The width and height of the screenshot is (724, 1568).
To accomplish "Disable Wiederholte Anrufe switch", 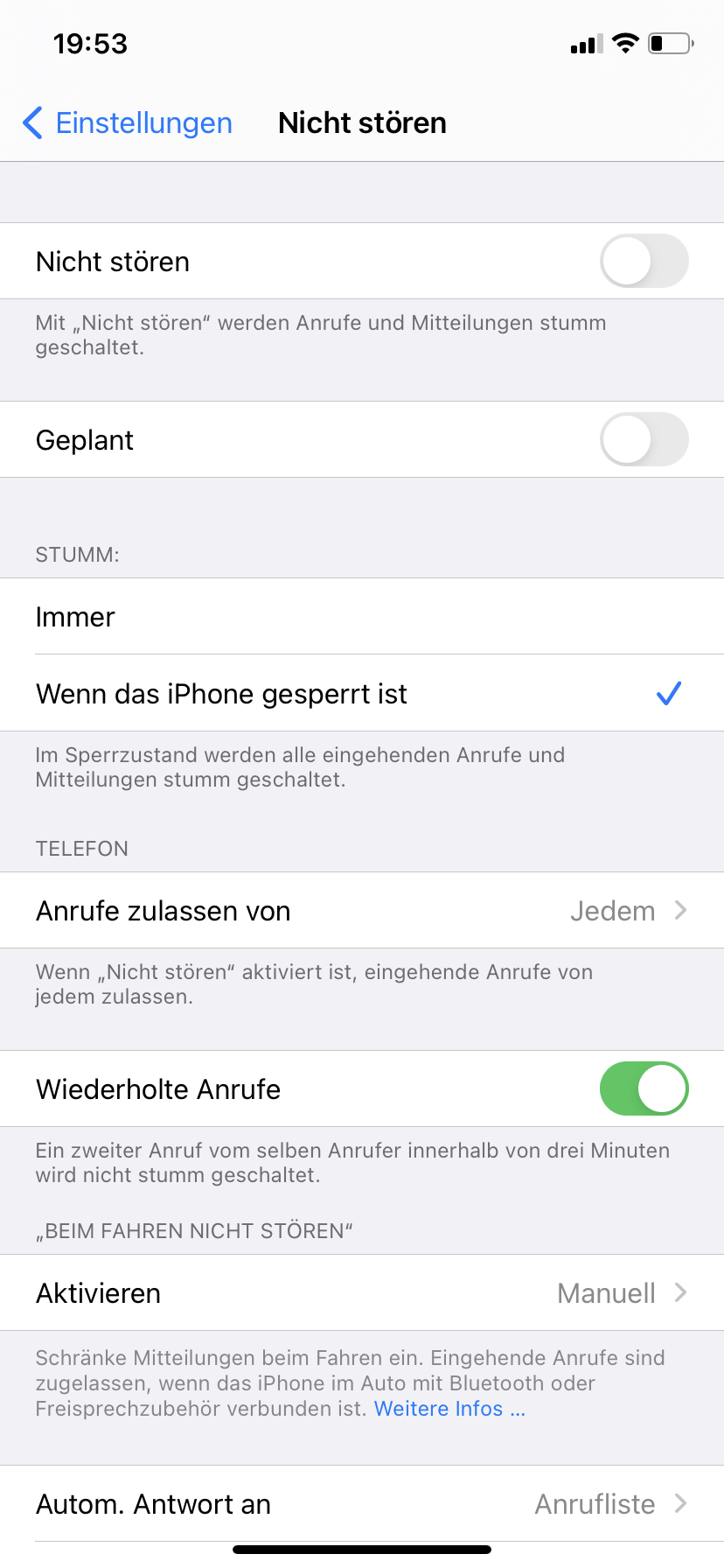I will coord(644,1088).
